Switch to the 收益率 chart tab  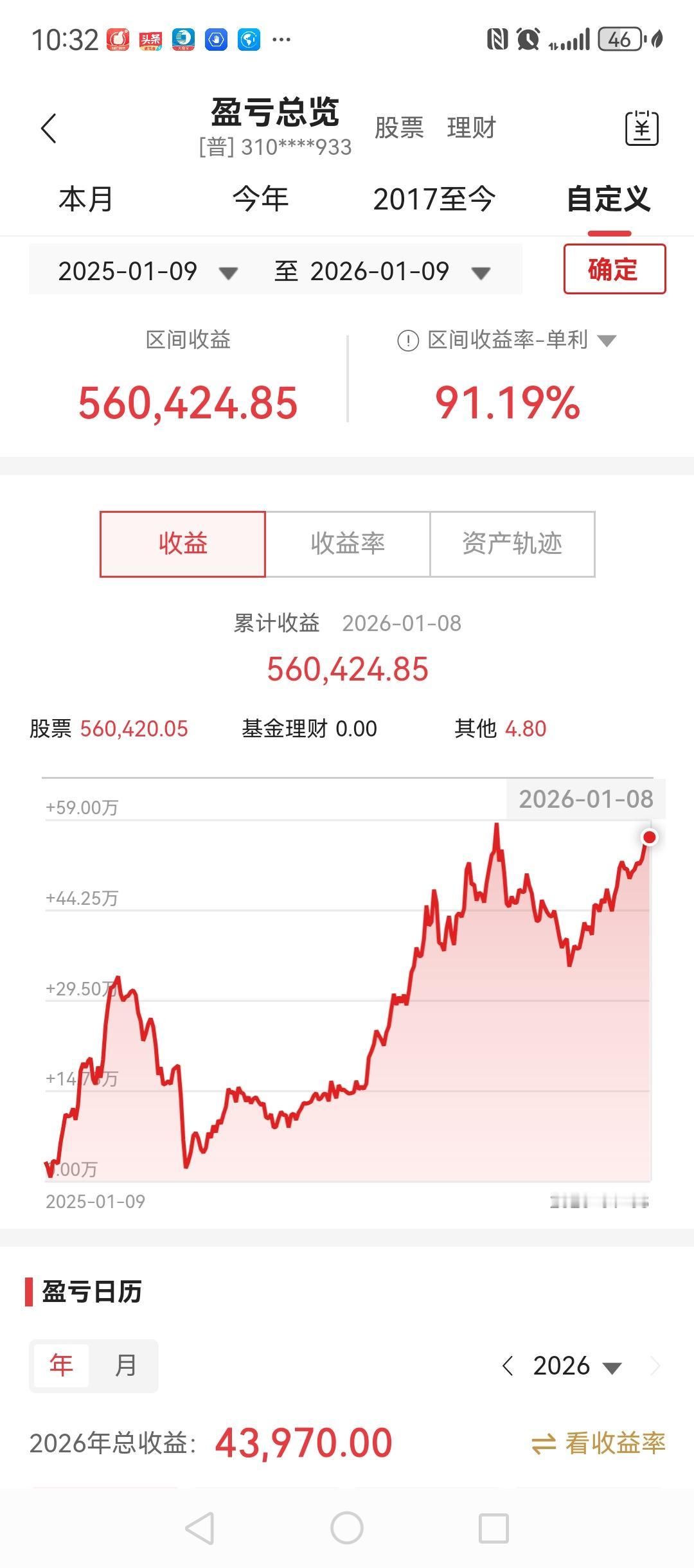[x=348, y=544]
